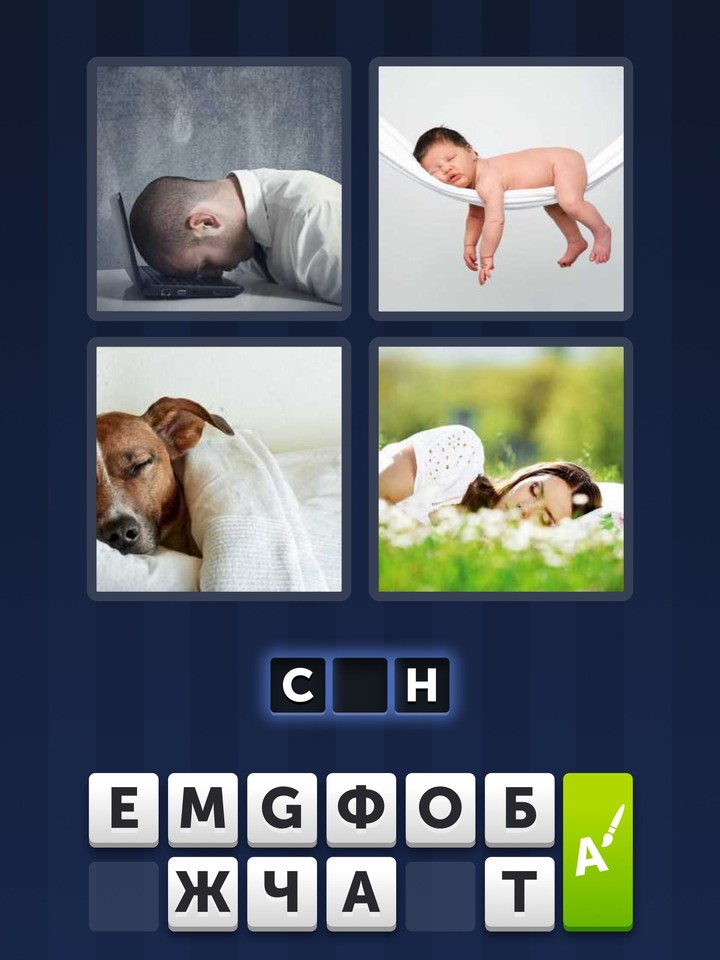Choose the letter А tile

pyautogui.click(x=361, y=893)
